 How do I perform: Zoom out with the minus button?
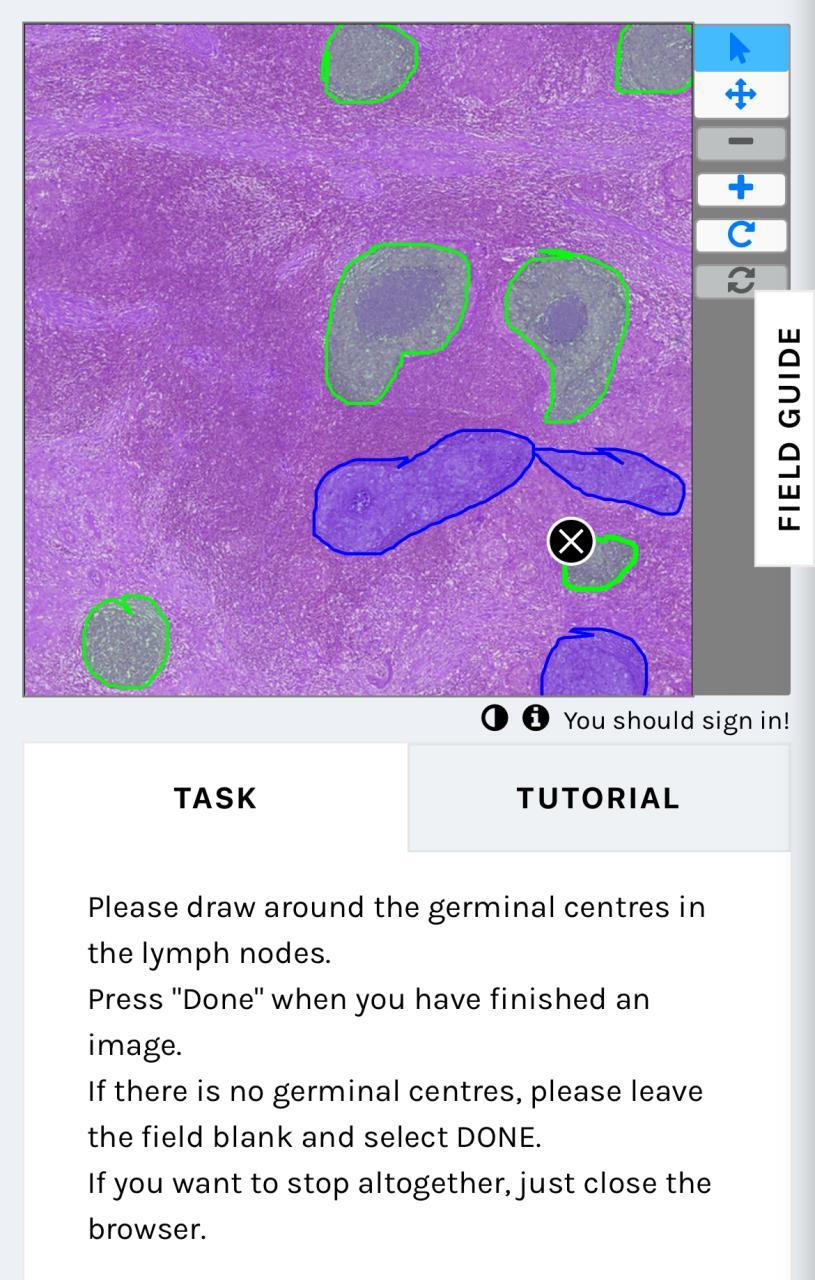point(740,142)
